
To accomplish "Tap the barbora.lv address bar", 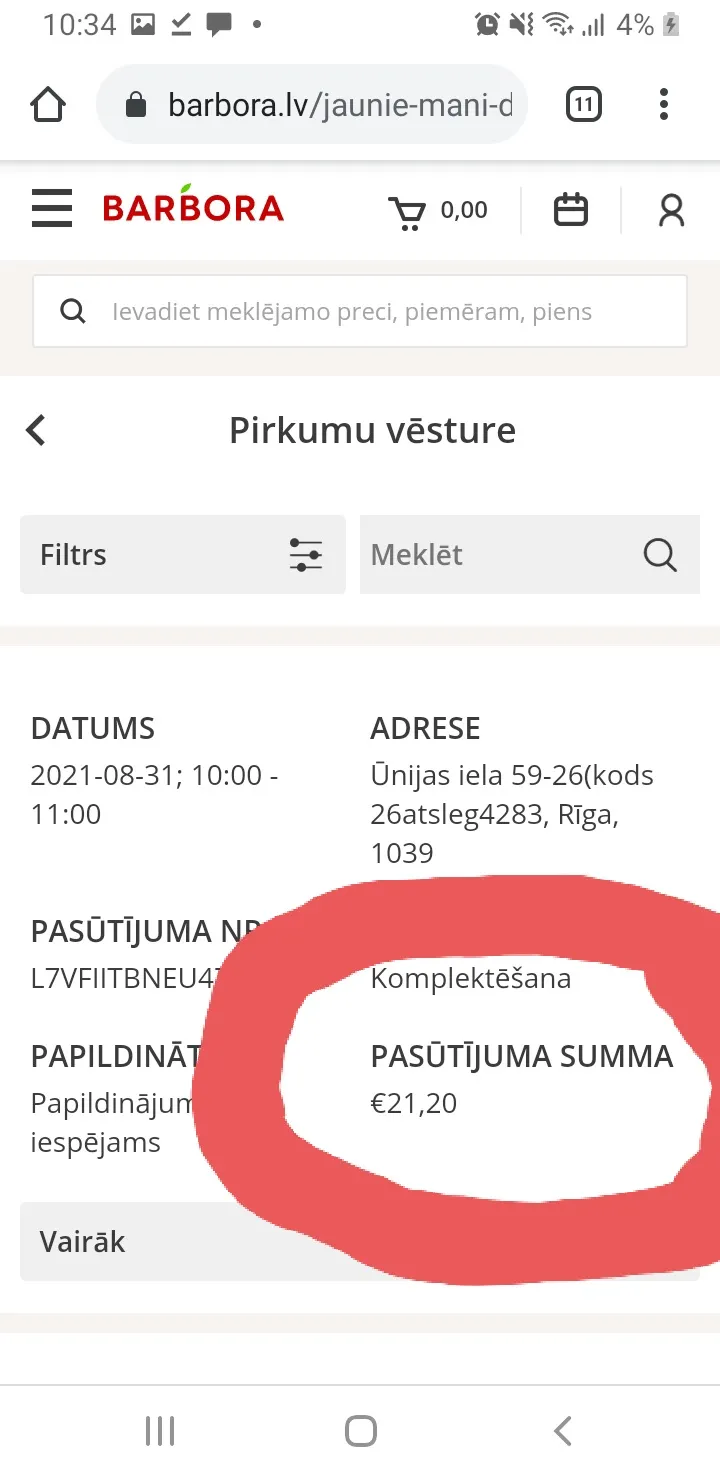I will [312, 104].
